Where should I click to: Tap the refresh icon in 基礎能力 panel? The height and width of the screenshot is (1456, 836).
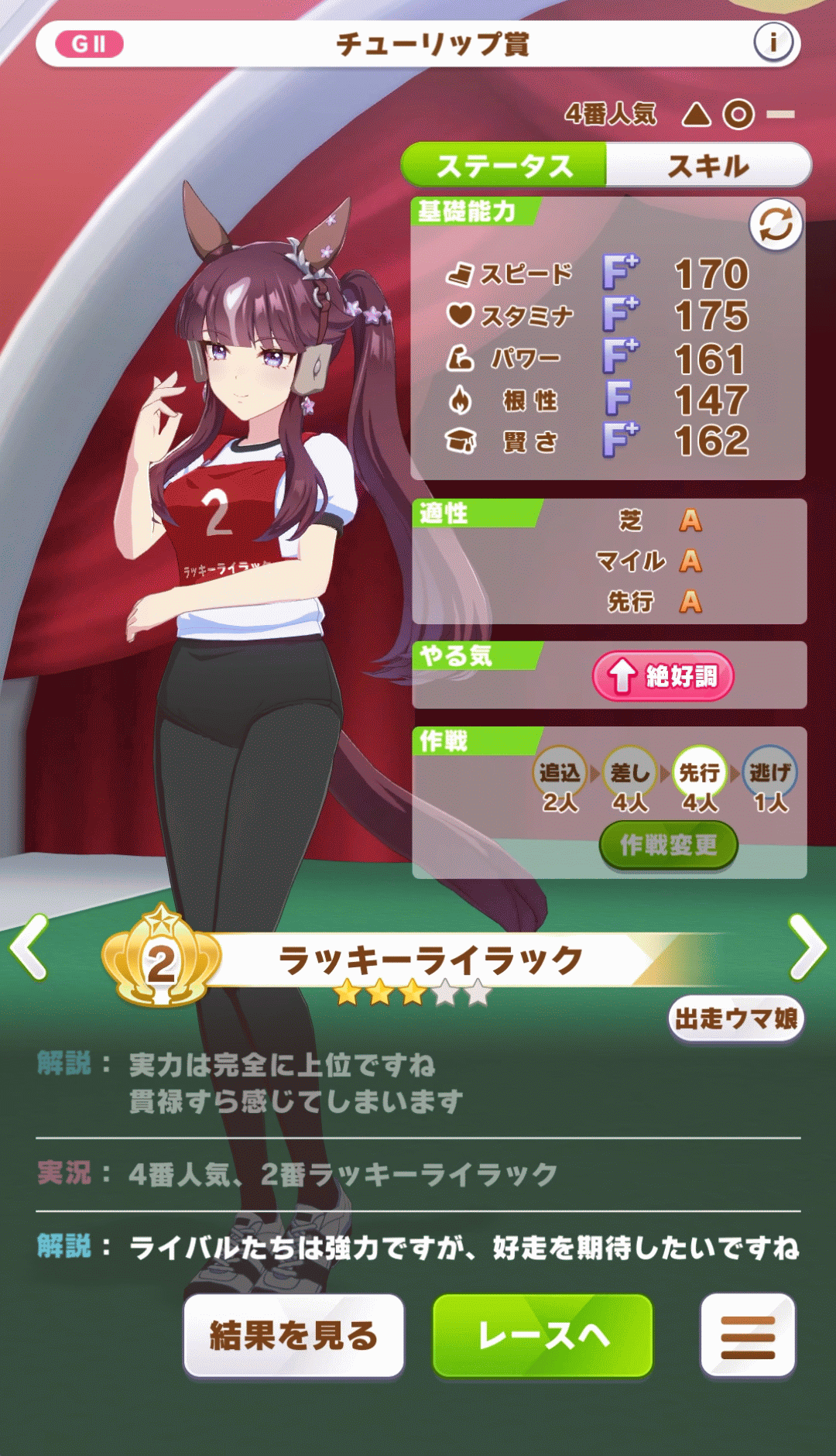point(776,225)
